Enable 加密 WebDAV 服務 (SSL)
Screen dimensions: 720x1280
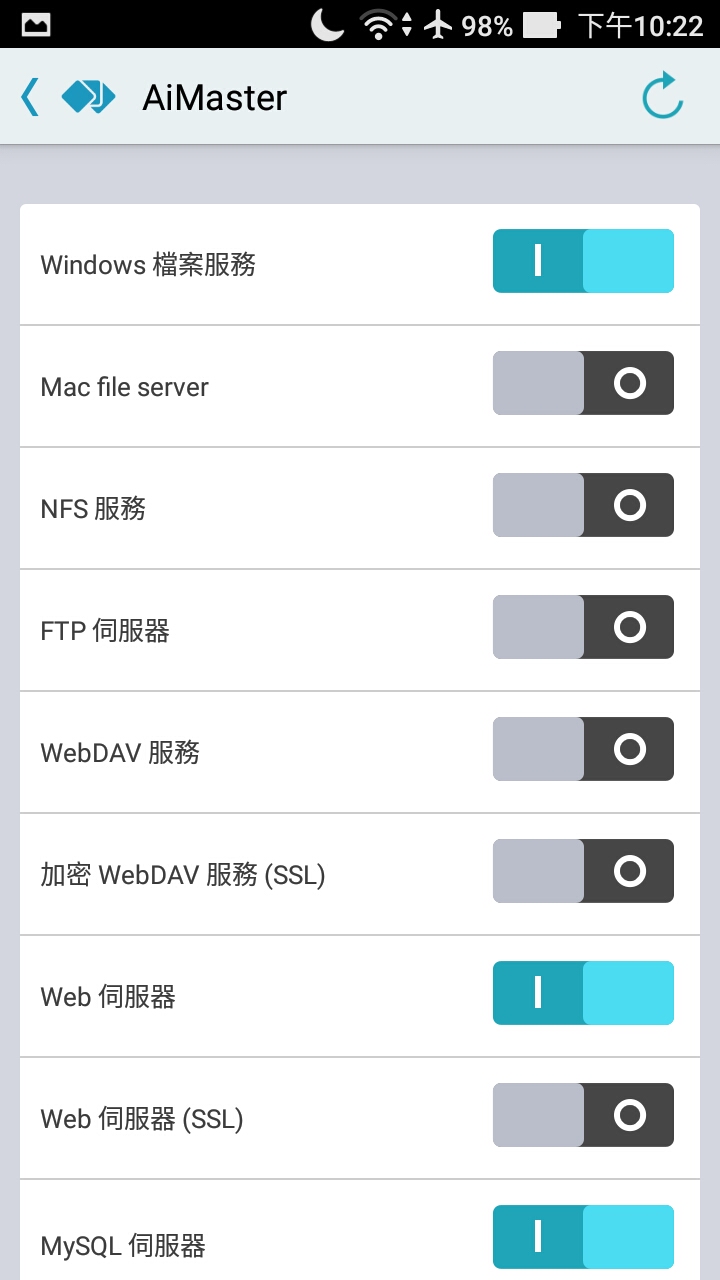point(583,871)
